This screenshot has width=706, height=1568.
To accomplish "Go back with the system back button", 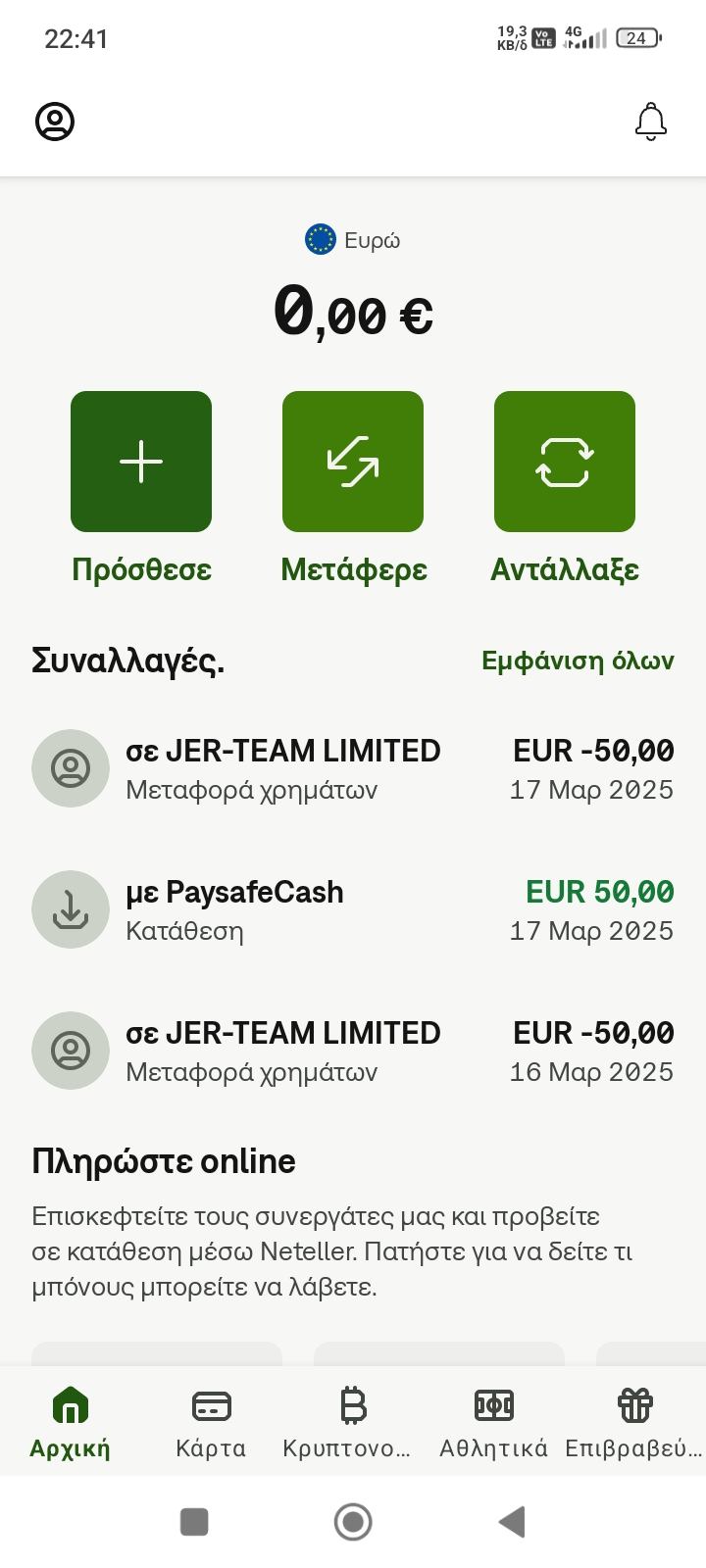I will pos(512,1522).
